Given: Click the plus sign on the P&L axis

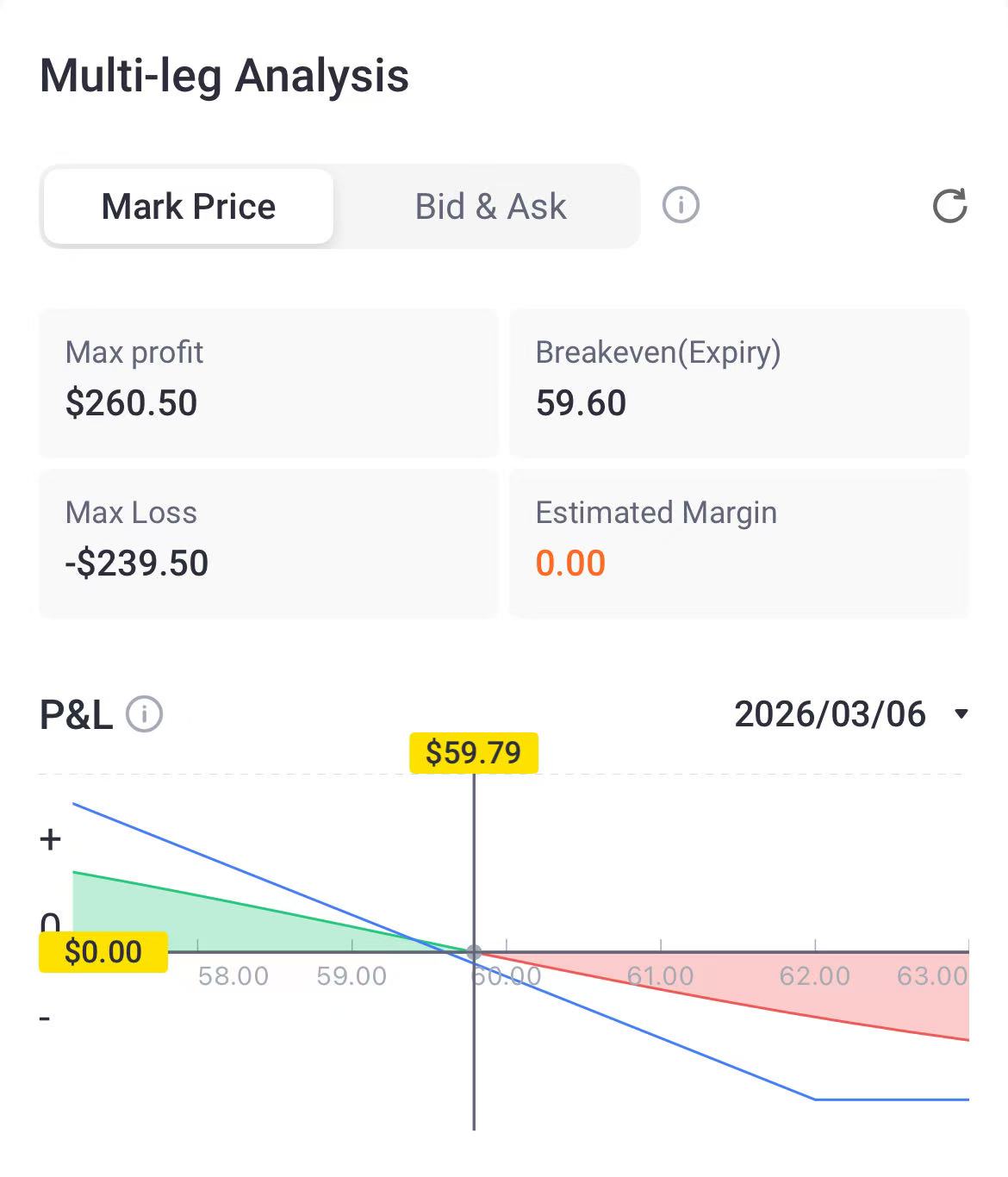Looking at the screenshot, I should pyautogui.click(x=49, y=836).
